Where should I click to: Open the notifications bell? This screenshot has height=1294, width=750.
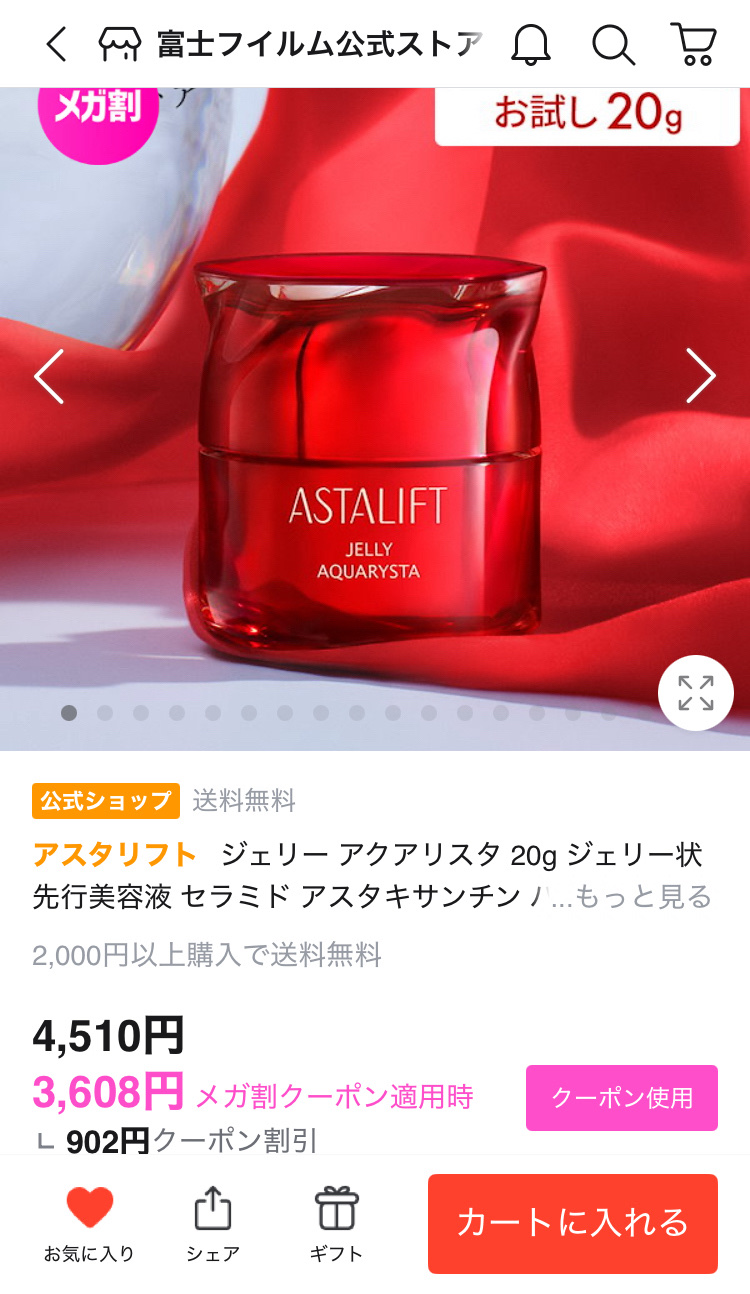point(531,44)
